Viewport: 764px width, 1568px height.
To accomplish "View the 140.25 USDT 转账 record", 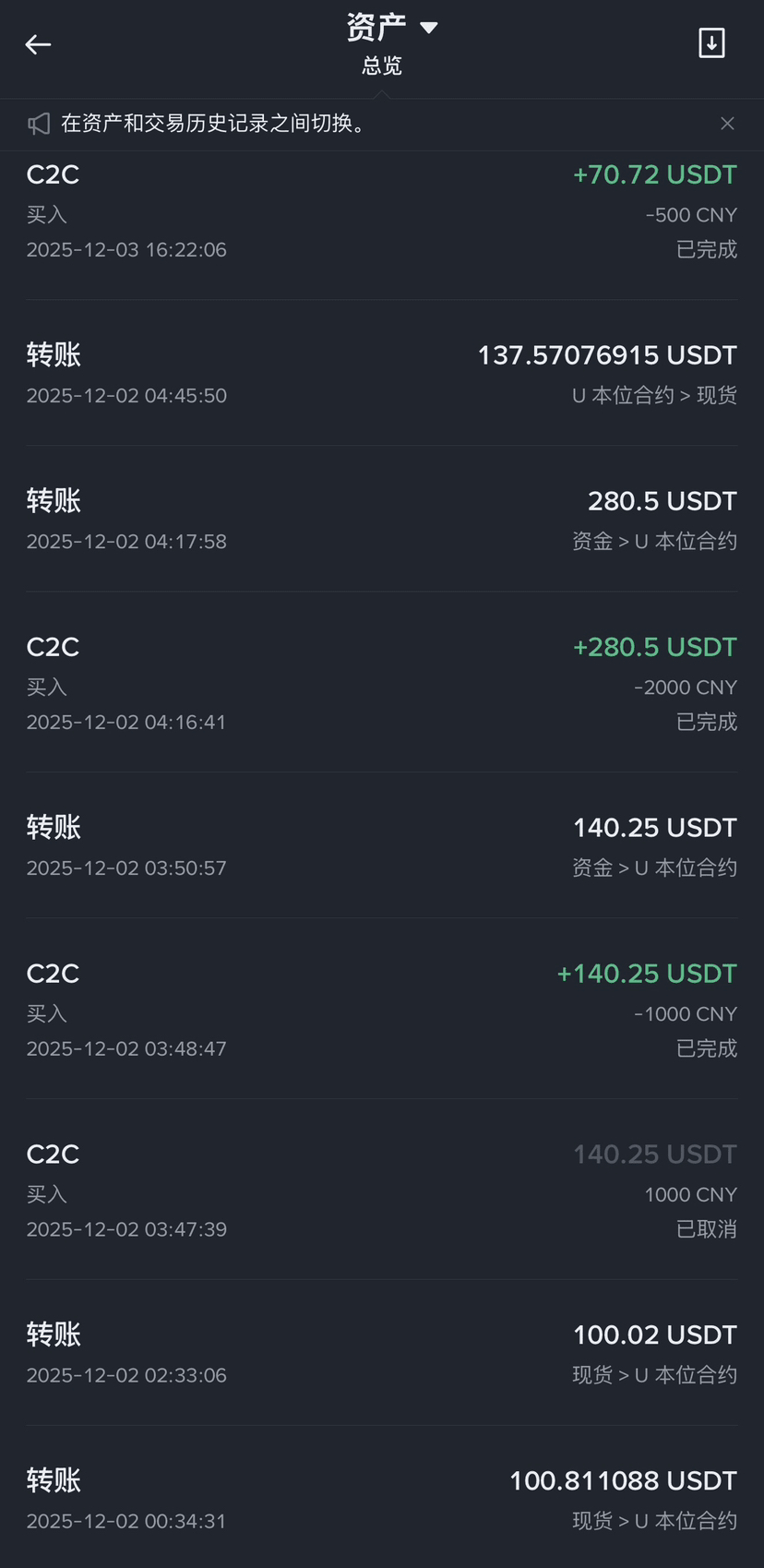I will pos(382,846).
